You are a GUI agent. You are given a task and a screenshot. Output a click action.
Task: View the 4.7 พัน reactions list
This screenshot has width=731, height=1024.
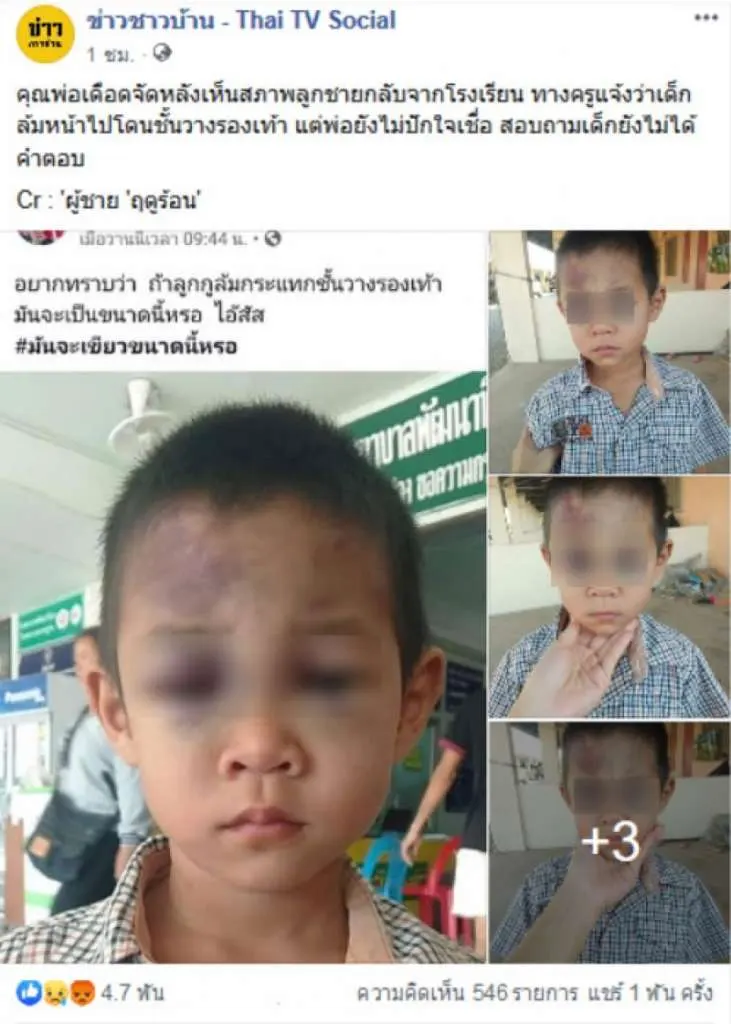[89, 992]
